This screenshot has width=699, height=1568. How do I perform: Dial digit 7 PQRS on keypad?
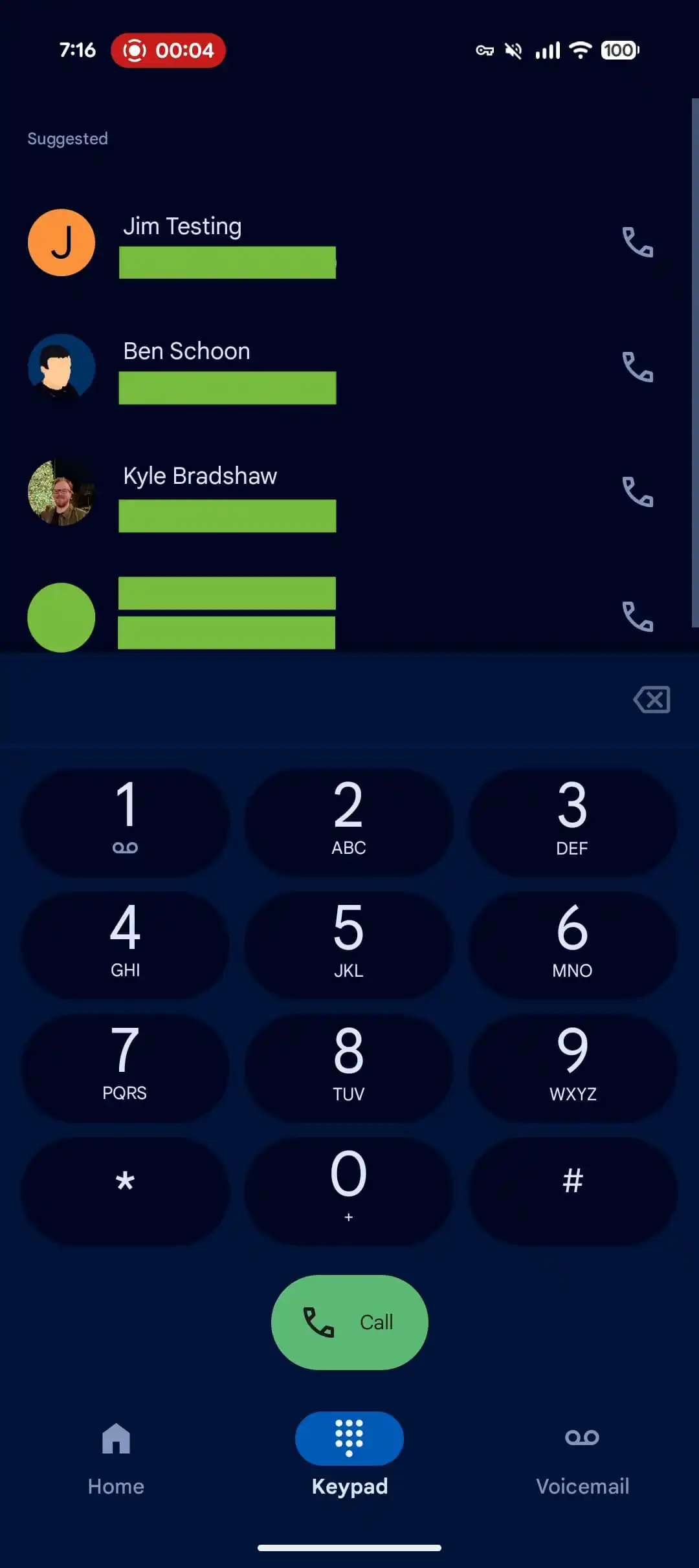[125, 1067]
